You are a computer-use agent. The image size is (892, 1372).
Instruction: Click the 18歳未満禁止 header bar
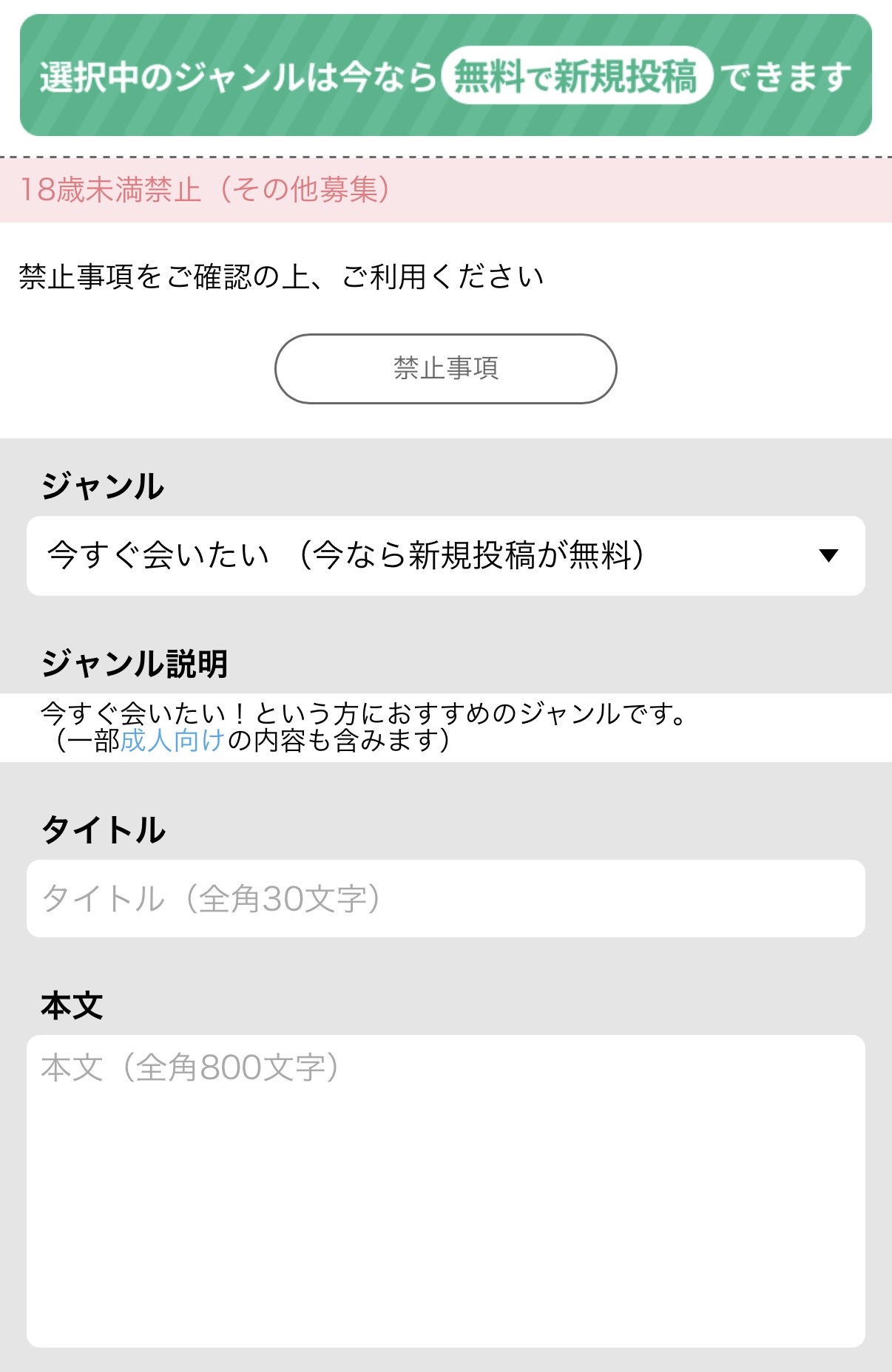click(445, 191)
